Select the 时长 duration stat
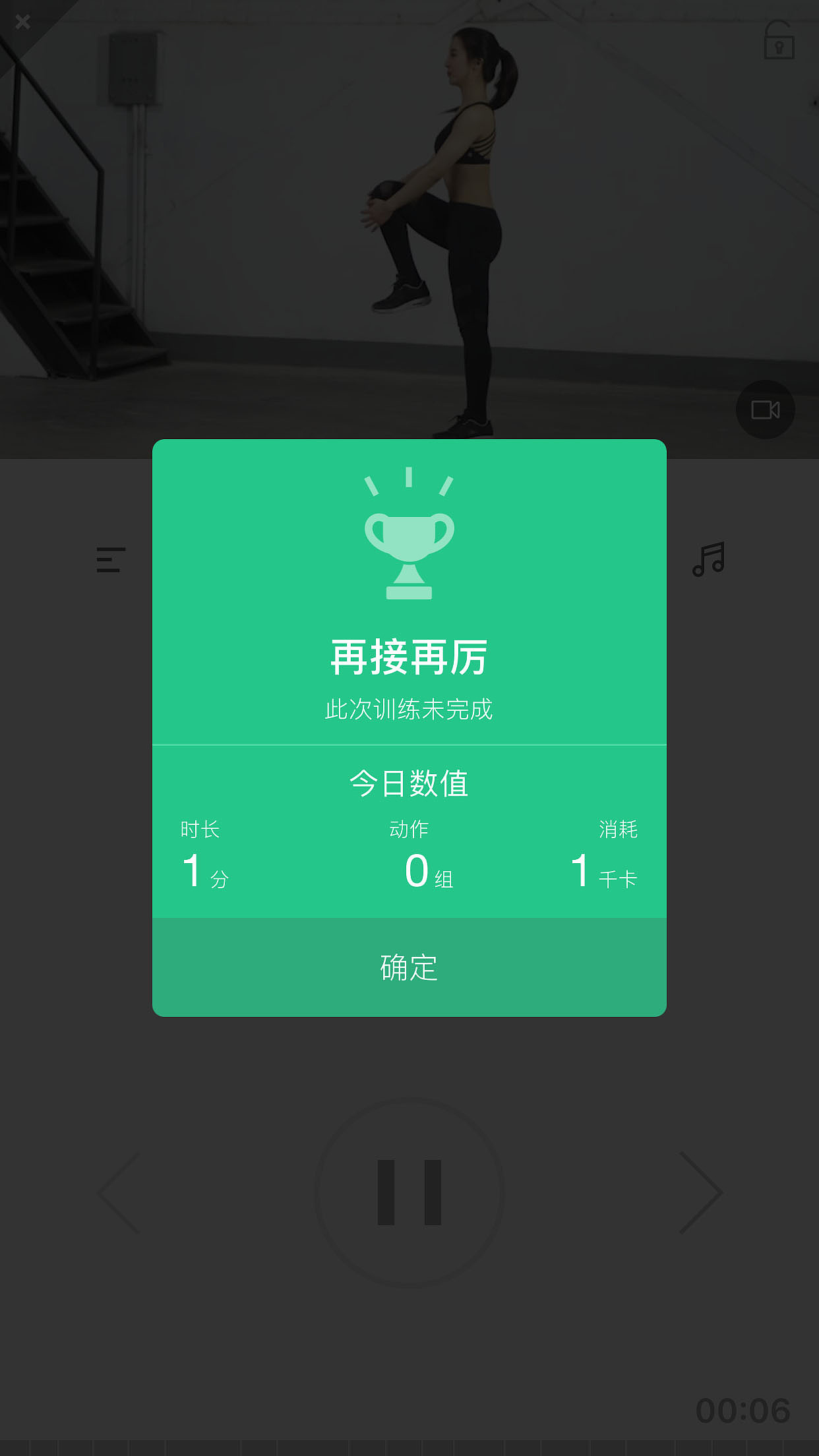Viewport: 819px width, 1456px height. [x=201, y=852]
